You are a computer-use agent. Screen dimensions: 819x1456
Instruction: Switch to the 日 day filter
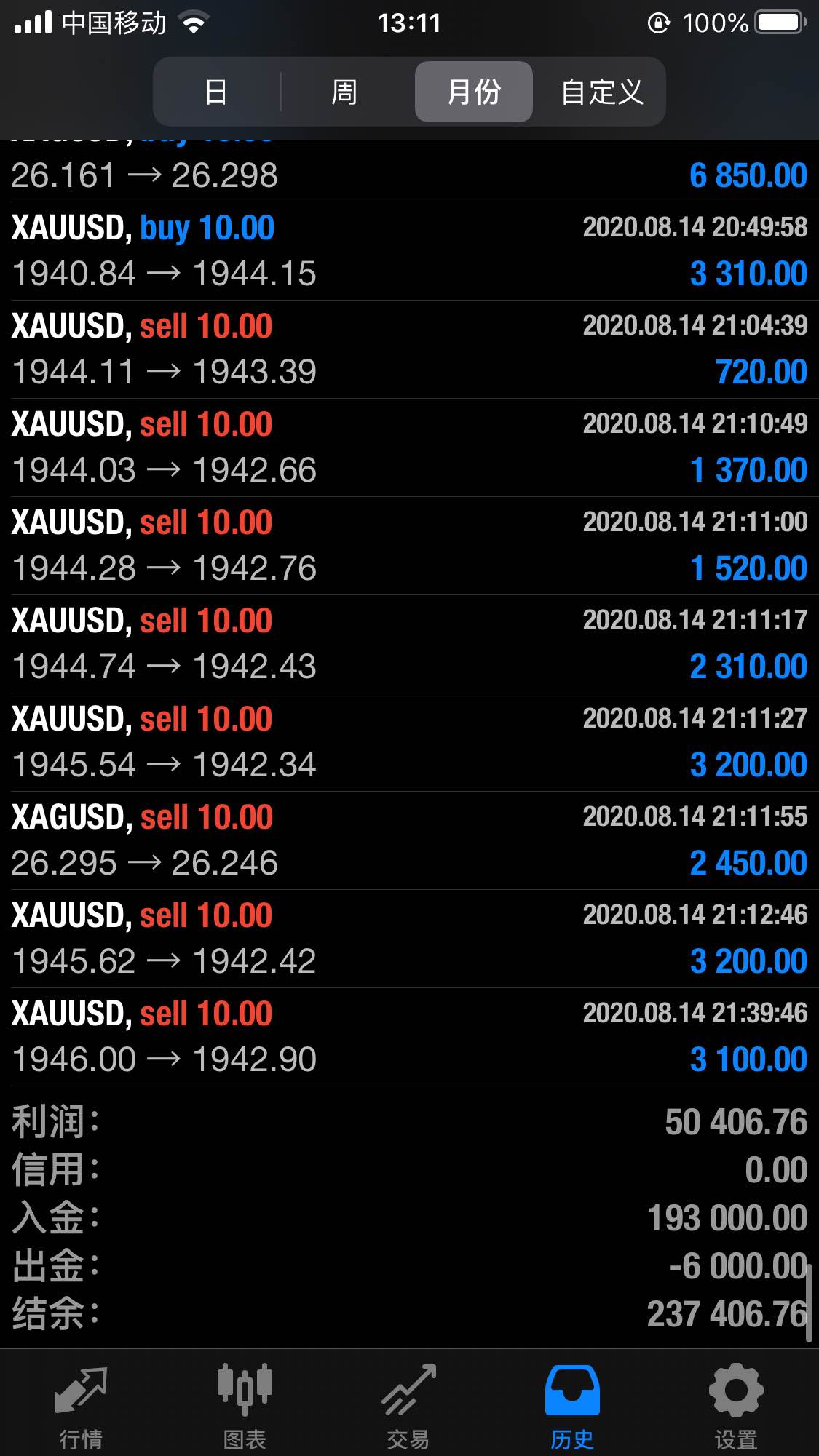click(x=216, y=92)
